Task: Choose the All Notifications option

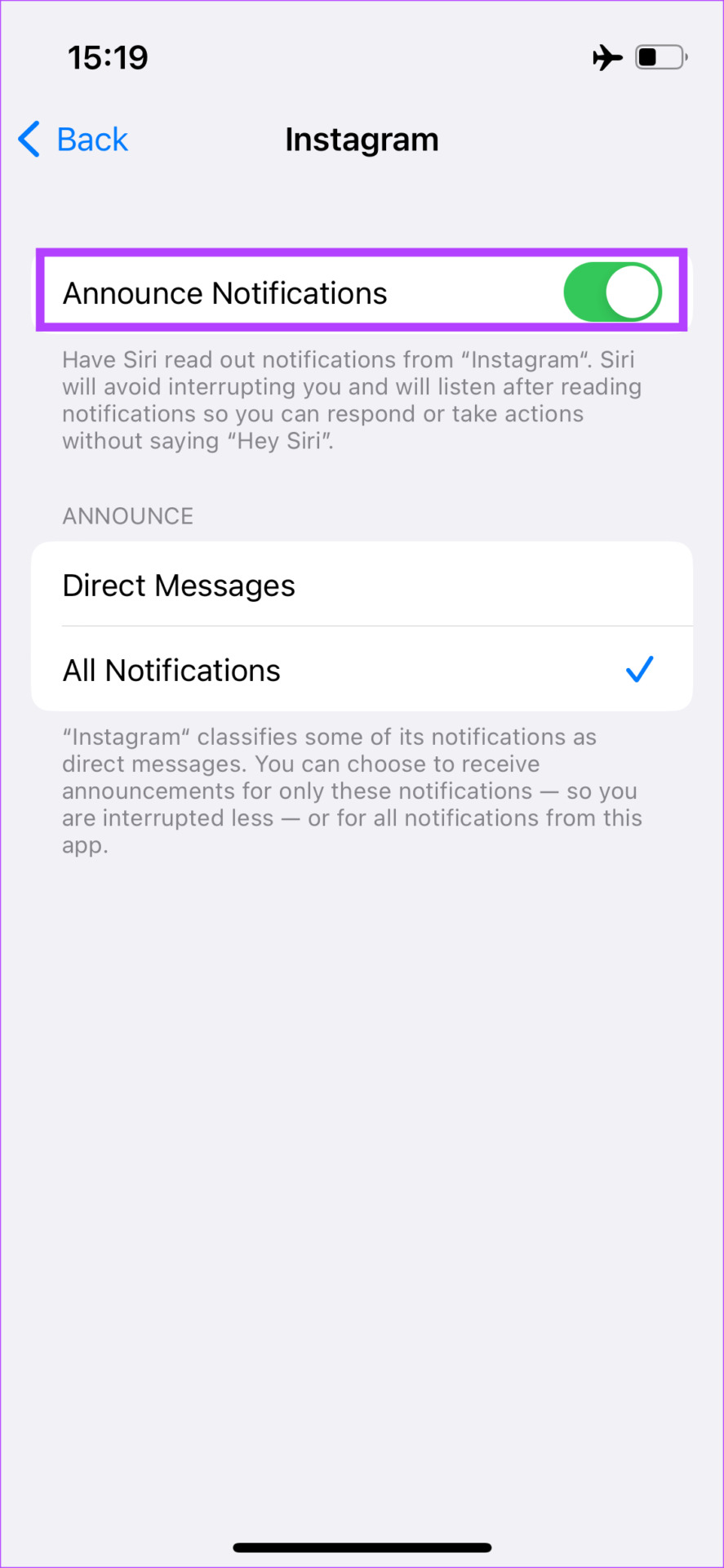Action: click(361, 670)
